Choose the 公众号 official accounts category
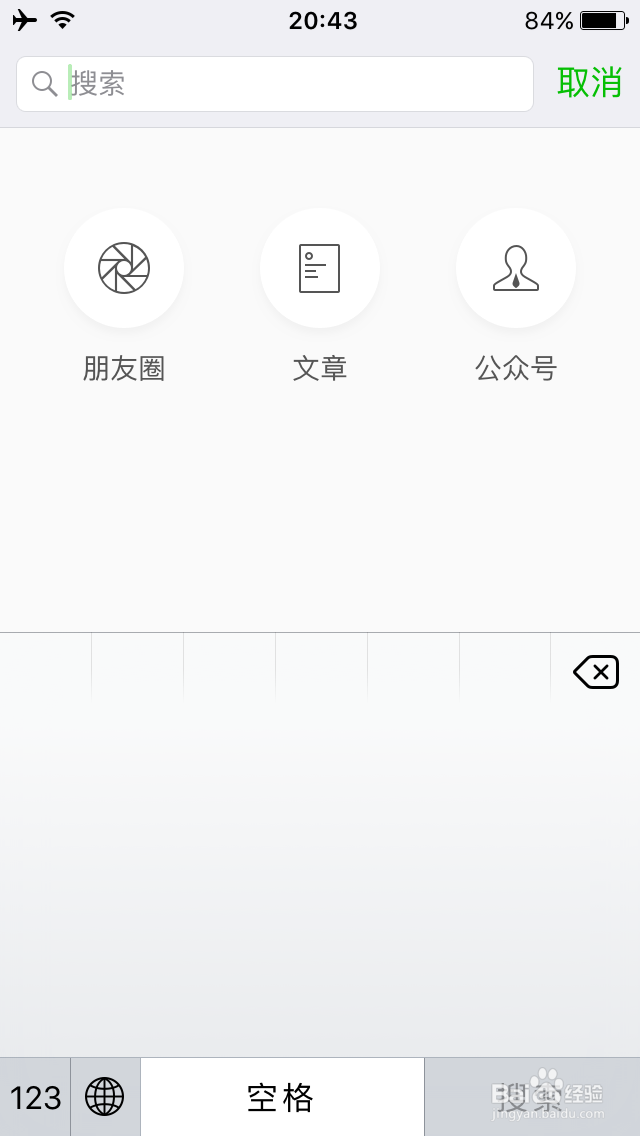The width and height of the screenshot is (640, 1136). (x=516, y=269)
